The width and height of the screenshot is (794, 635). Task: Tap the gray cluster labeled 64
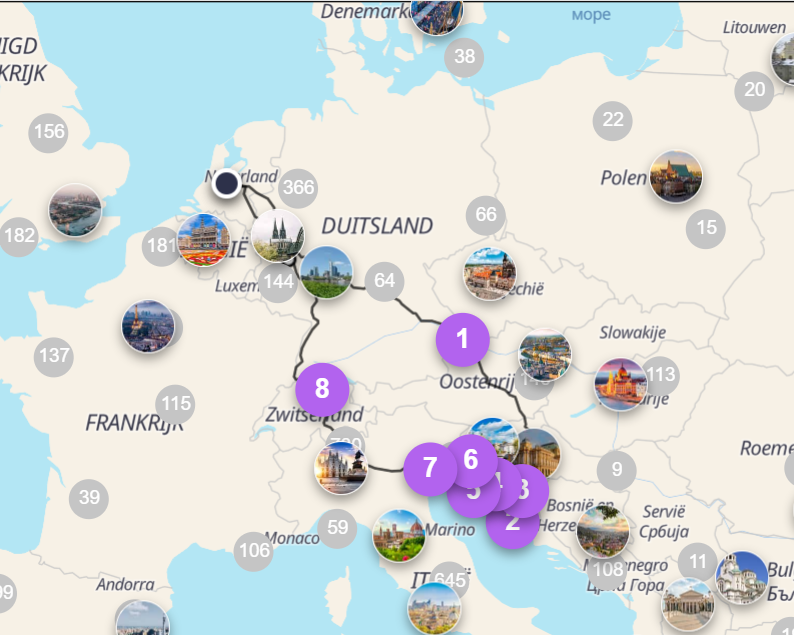click(384, 281)
